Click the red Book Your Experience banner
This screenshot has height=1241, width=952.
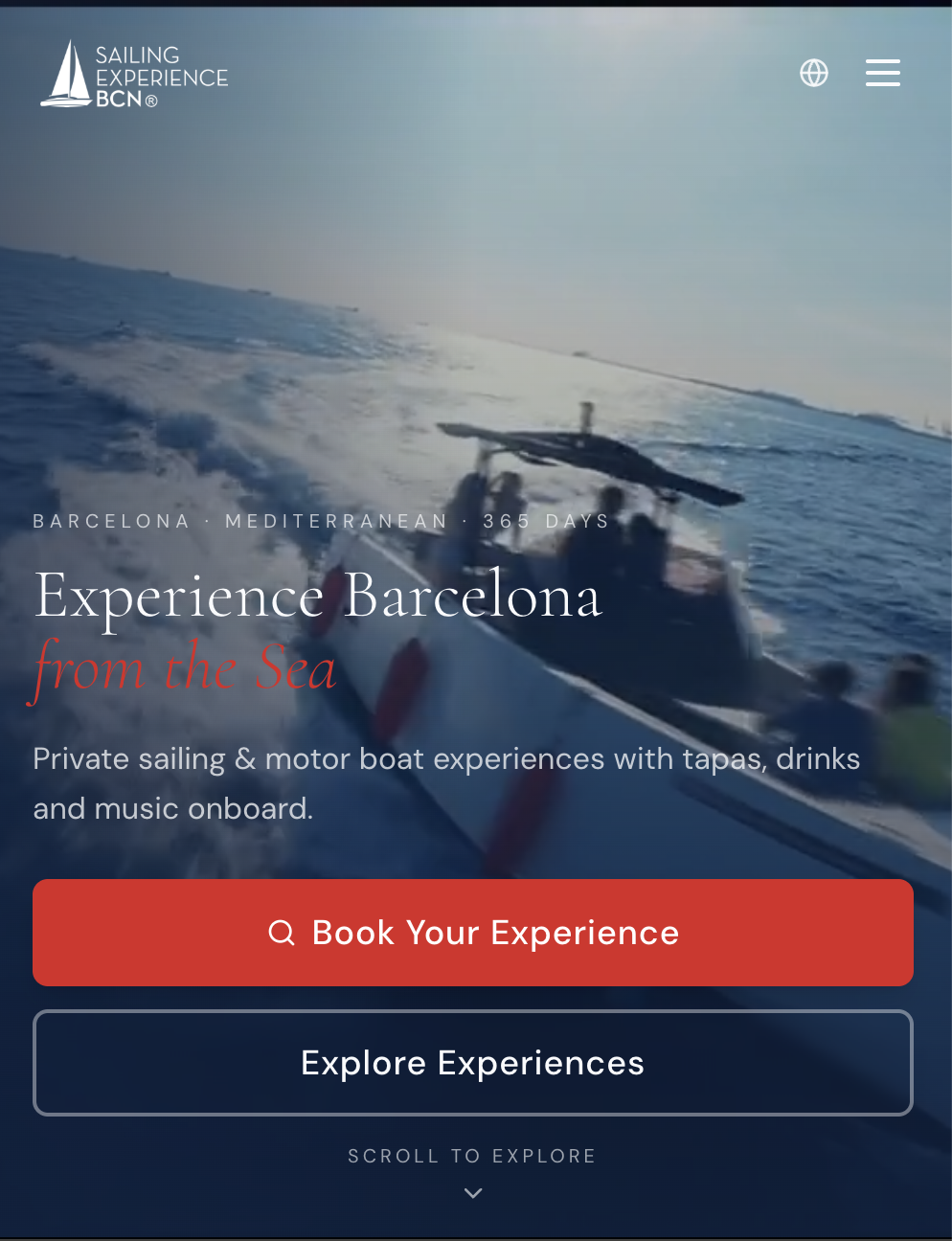[473, 932]
